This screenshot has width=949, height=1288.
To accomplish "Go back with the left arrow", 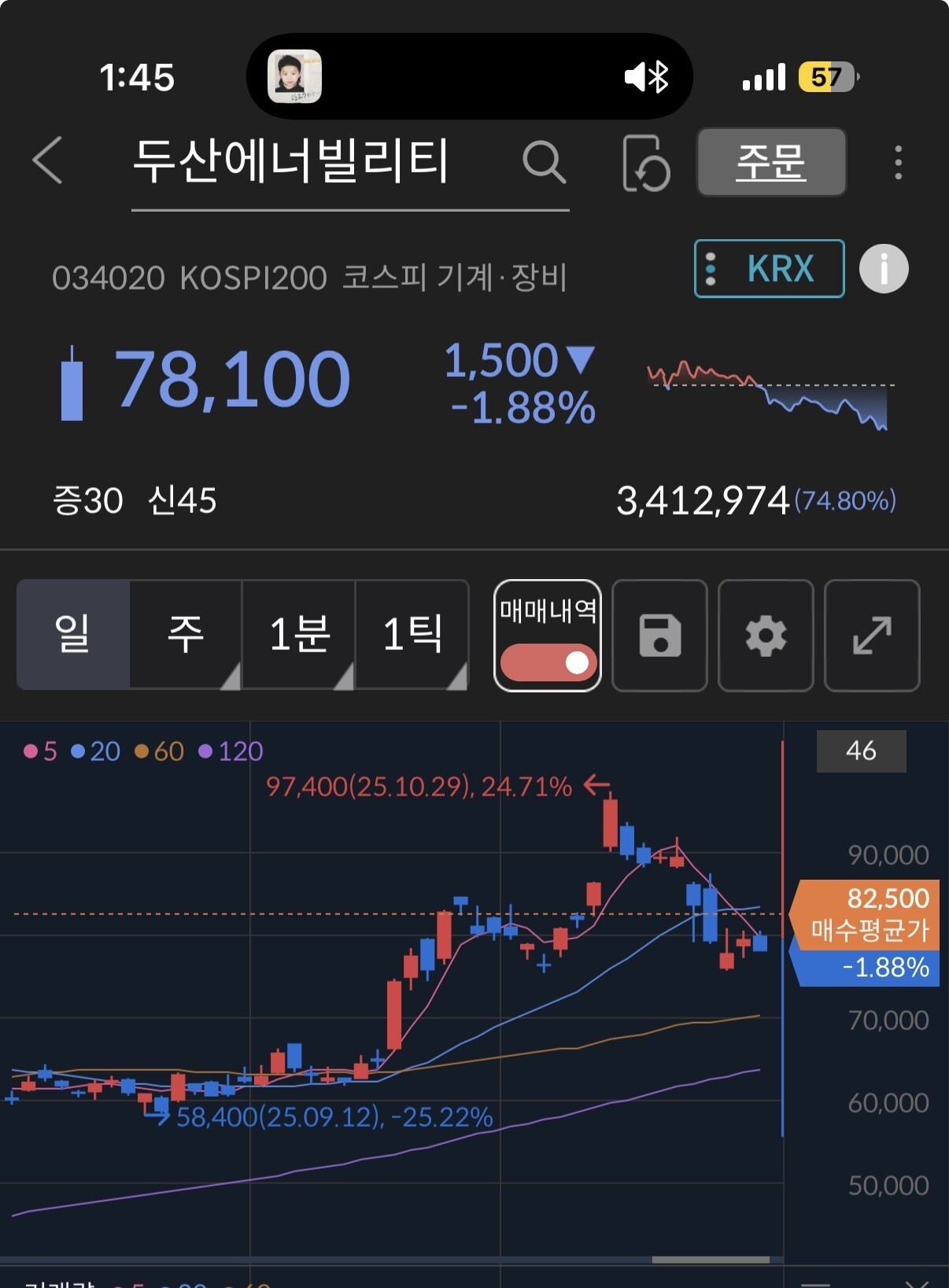I will [48, 161].
